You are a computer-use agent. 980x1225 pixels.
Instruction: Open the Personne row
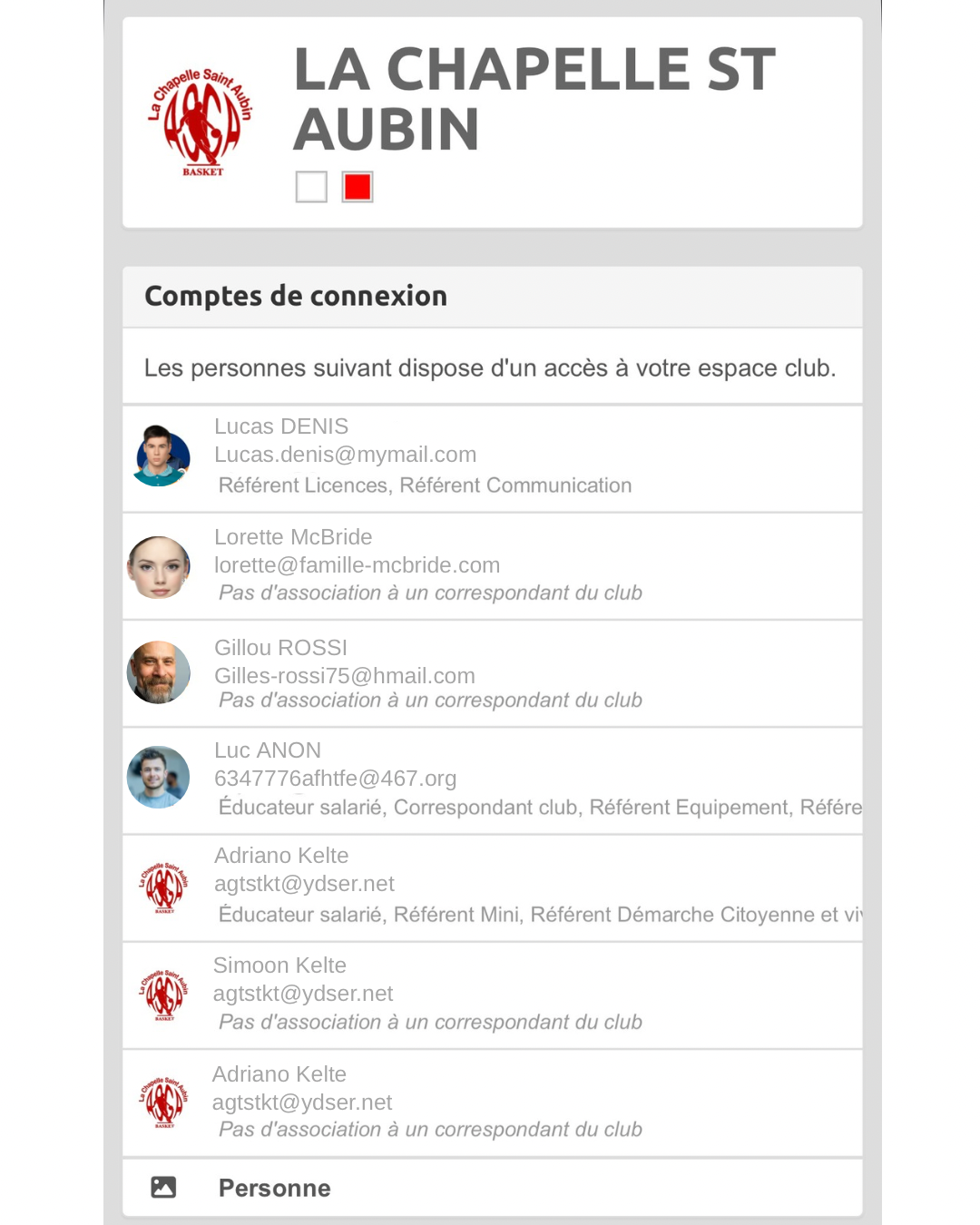[492, 1187]
